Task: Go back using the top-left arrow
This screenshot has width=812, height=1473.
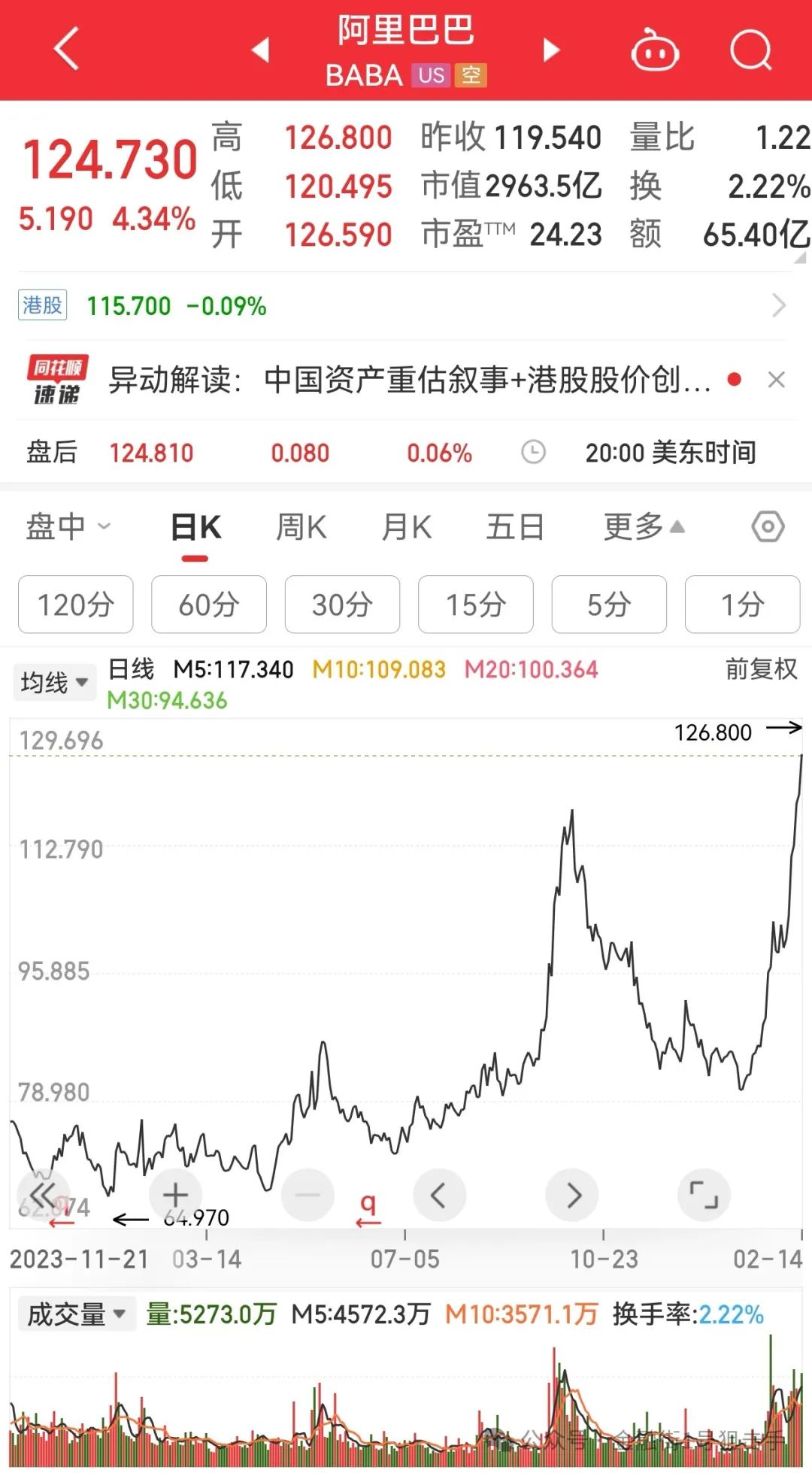Action: point(67,50)
